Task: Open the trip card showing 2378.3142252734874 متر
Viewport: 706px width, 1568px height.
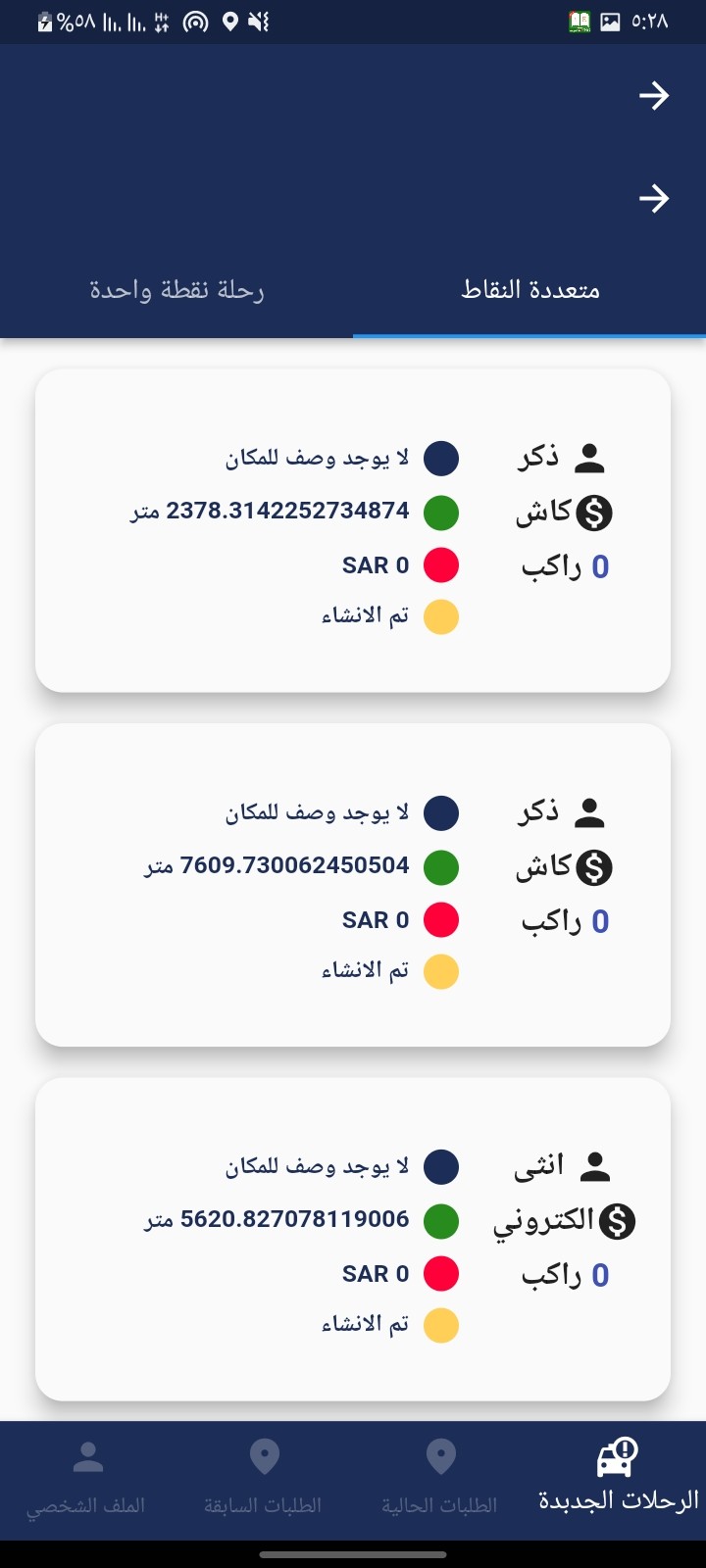Action: (353, 531)
